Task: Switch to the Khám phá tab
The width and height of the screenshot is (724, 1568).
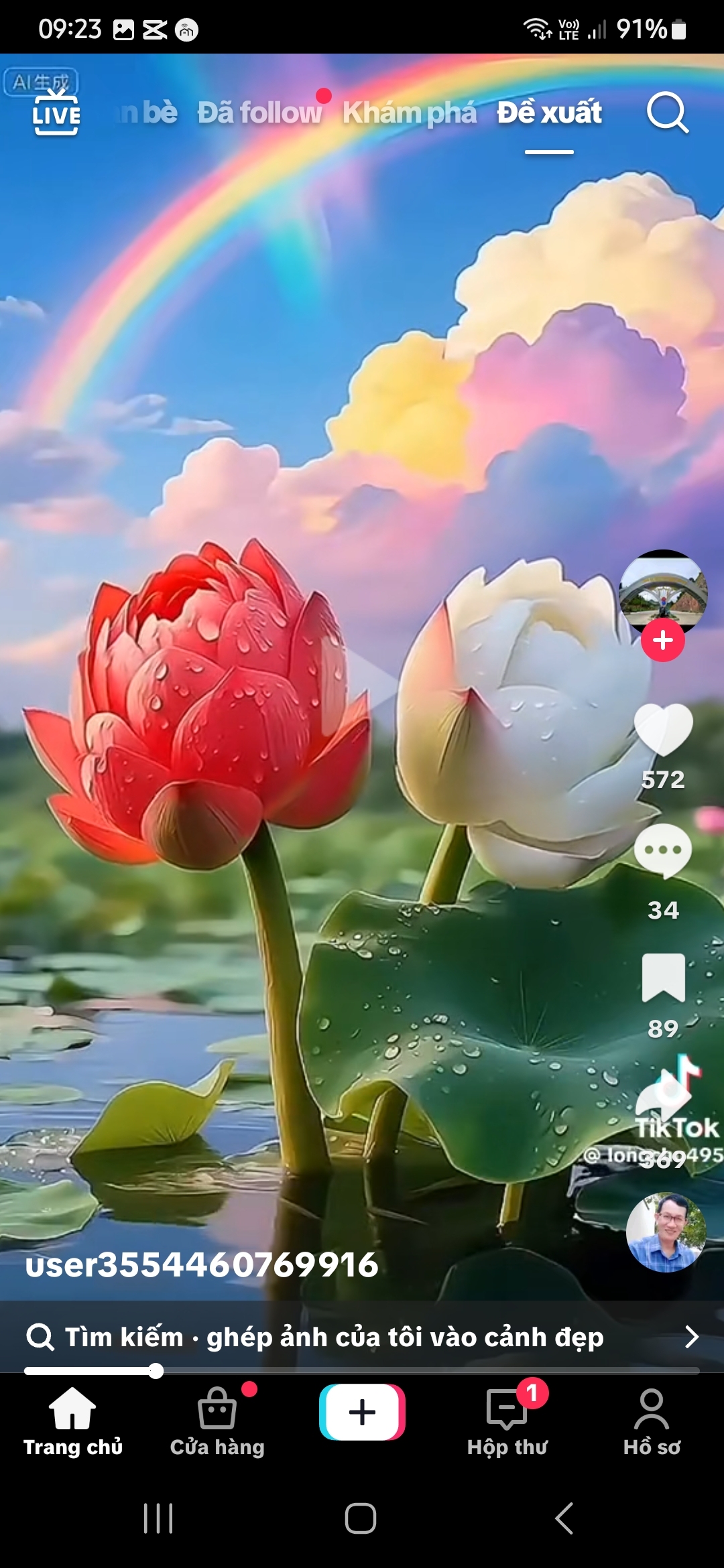Action: (x=410, y=113)
